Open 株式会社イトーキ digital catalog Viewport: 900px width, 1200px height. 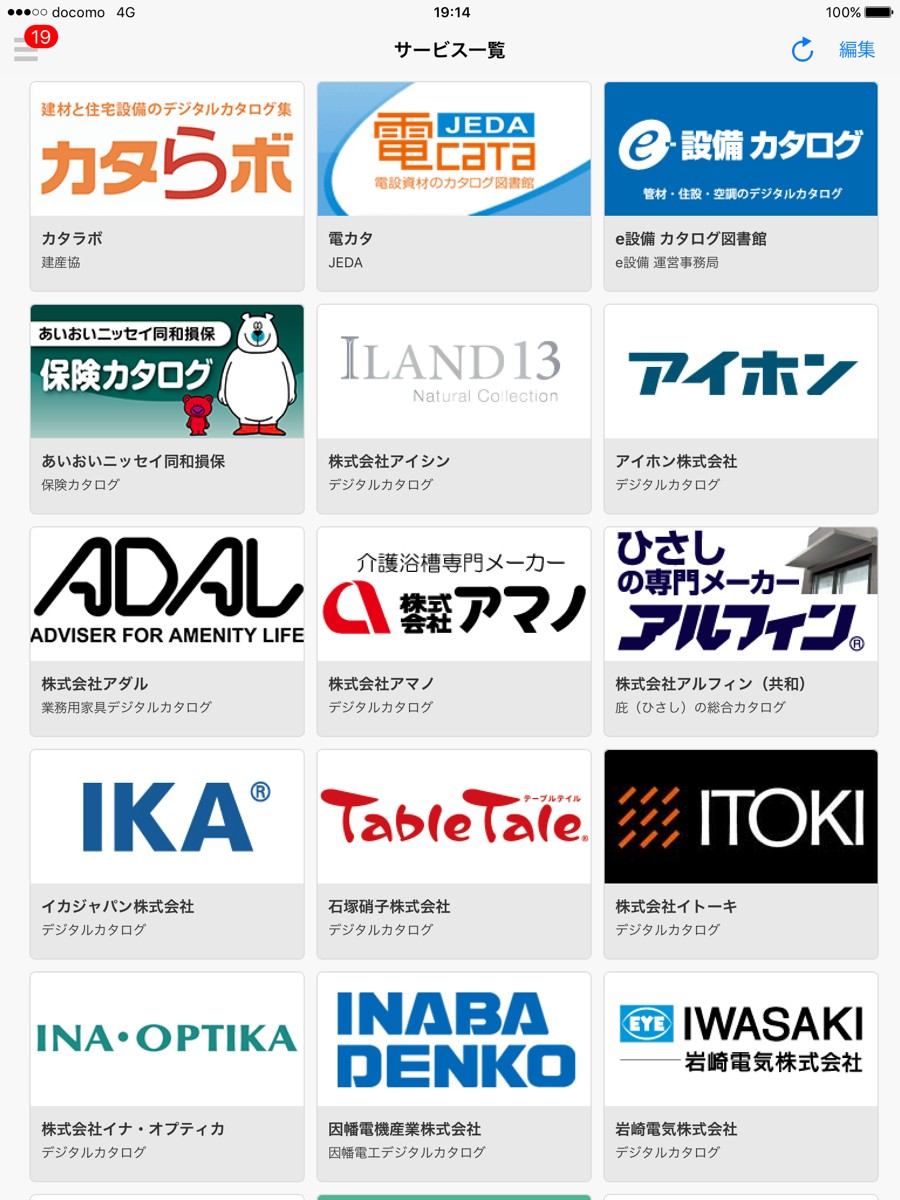pos(741,853)
